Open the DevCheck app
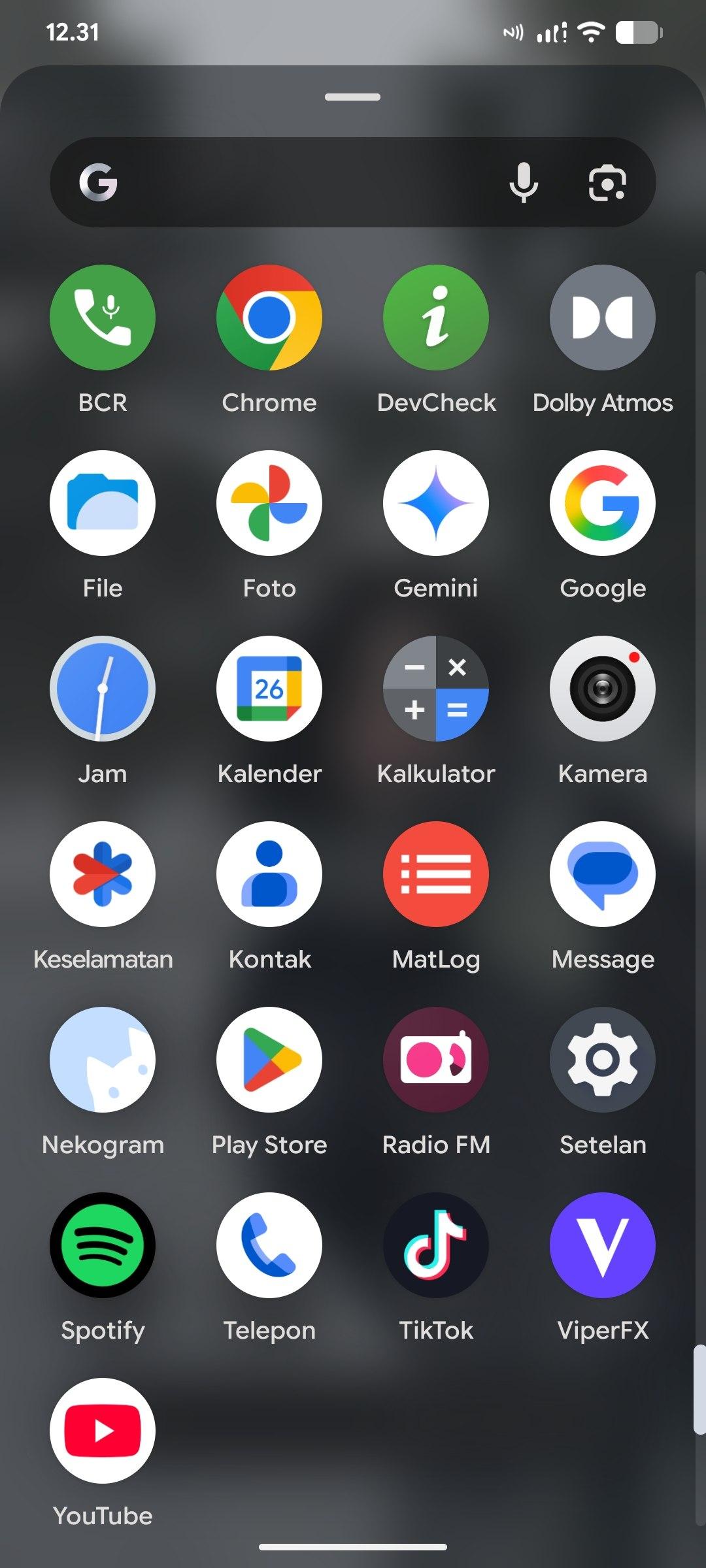 (x=436, y=318)
